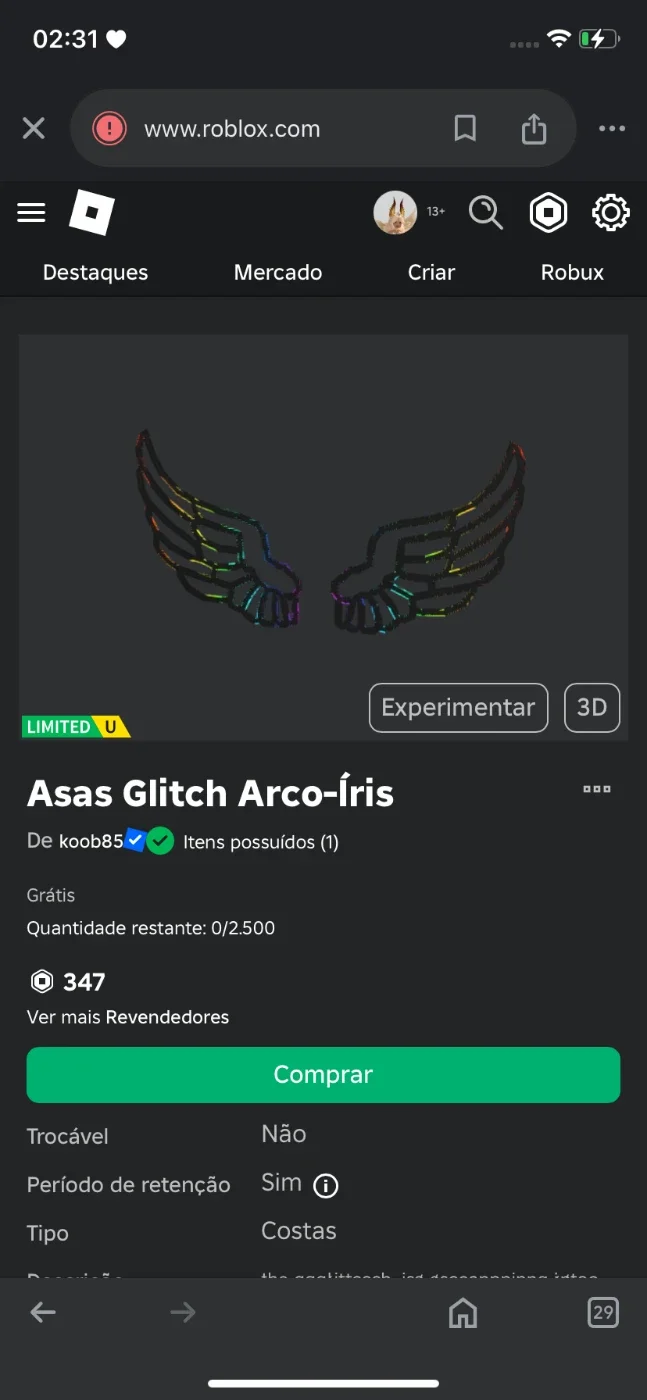647x1400 pixels.
Task: Switch to the Destaques tab
Action: (x=95, y=272)
